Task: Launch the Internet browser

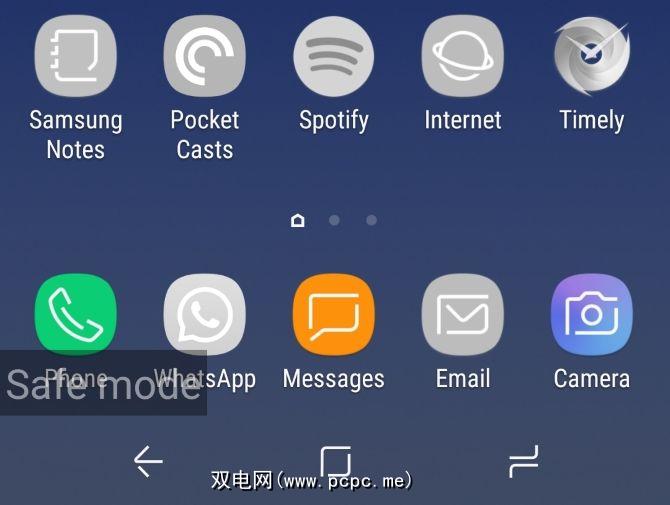Action: 462,57
